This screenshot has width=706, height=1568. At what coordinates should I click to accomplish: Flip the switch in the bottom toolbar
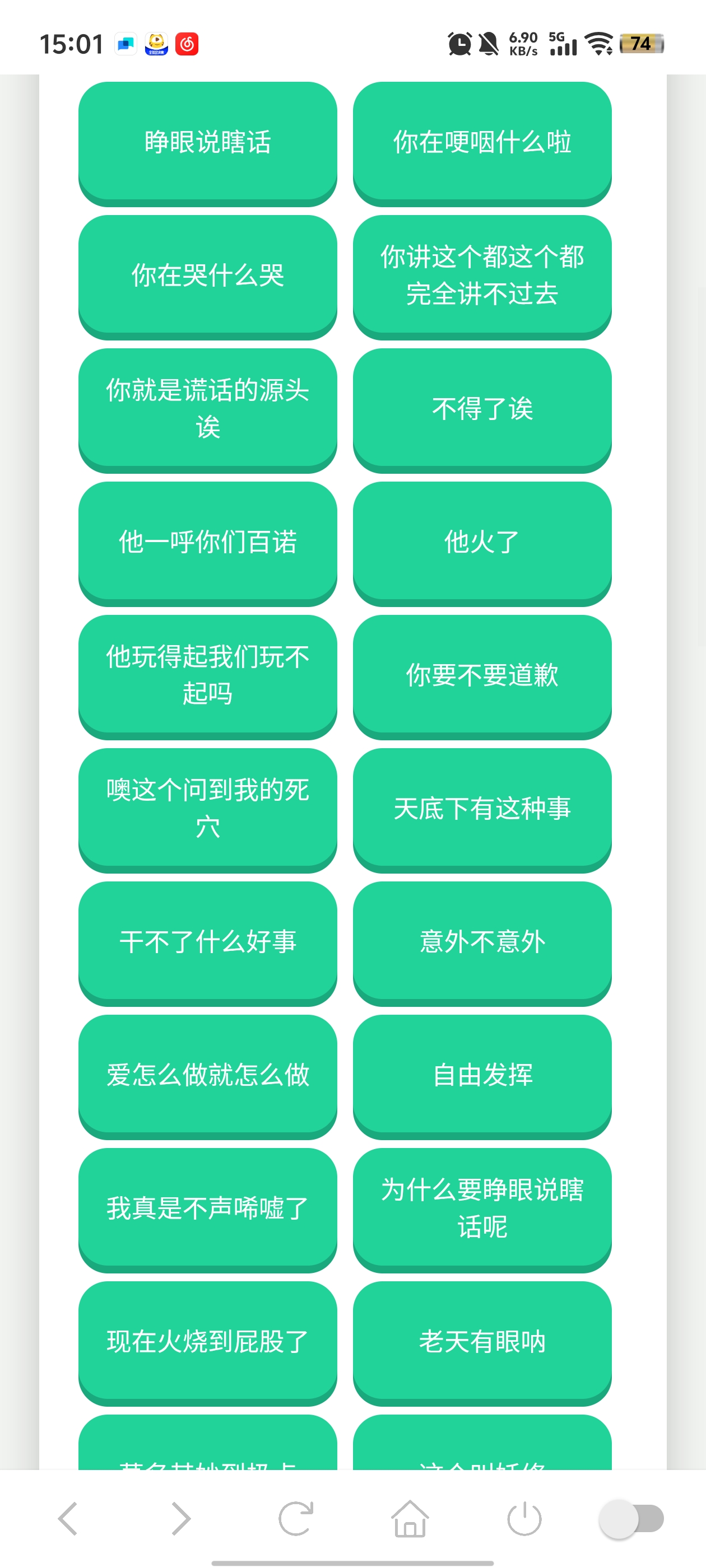(631, 1519)
